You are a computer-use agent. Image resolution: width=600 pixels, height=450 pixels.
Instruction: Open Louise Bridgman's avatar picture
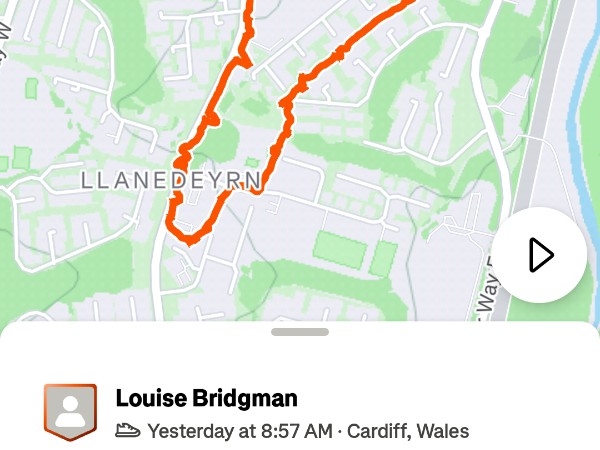(x=70, y=411)
